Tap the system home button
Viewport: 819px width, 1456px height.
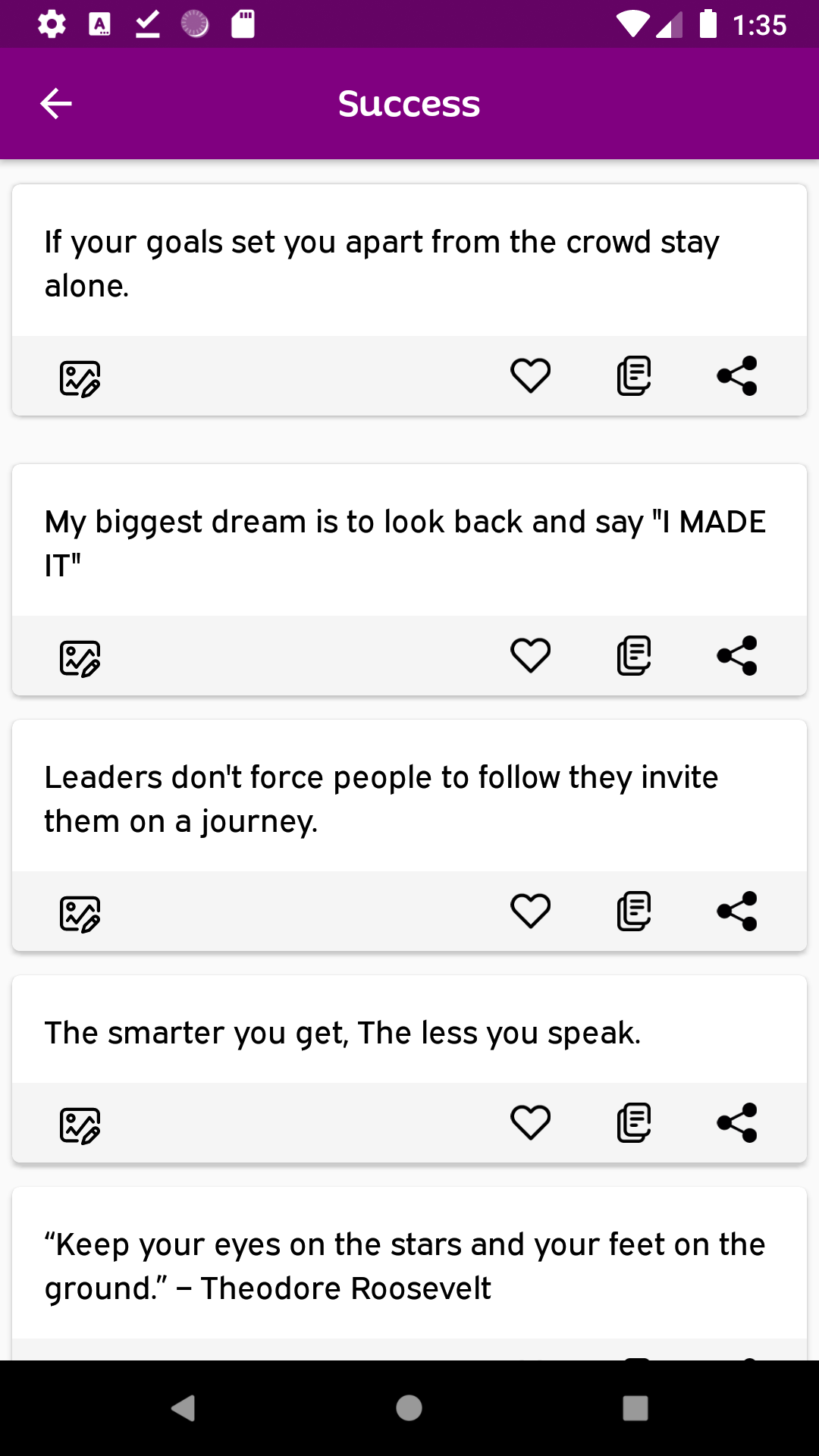tap(409, 1408)
